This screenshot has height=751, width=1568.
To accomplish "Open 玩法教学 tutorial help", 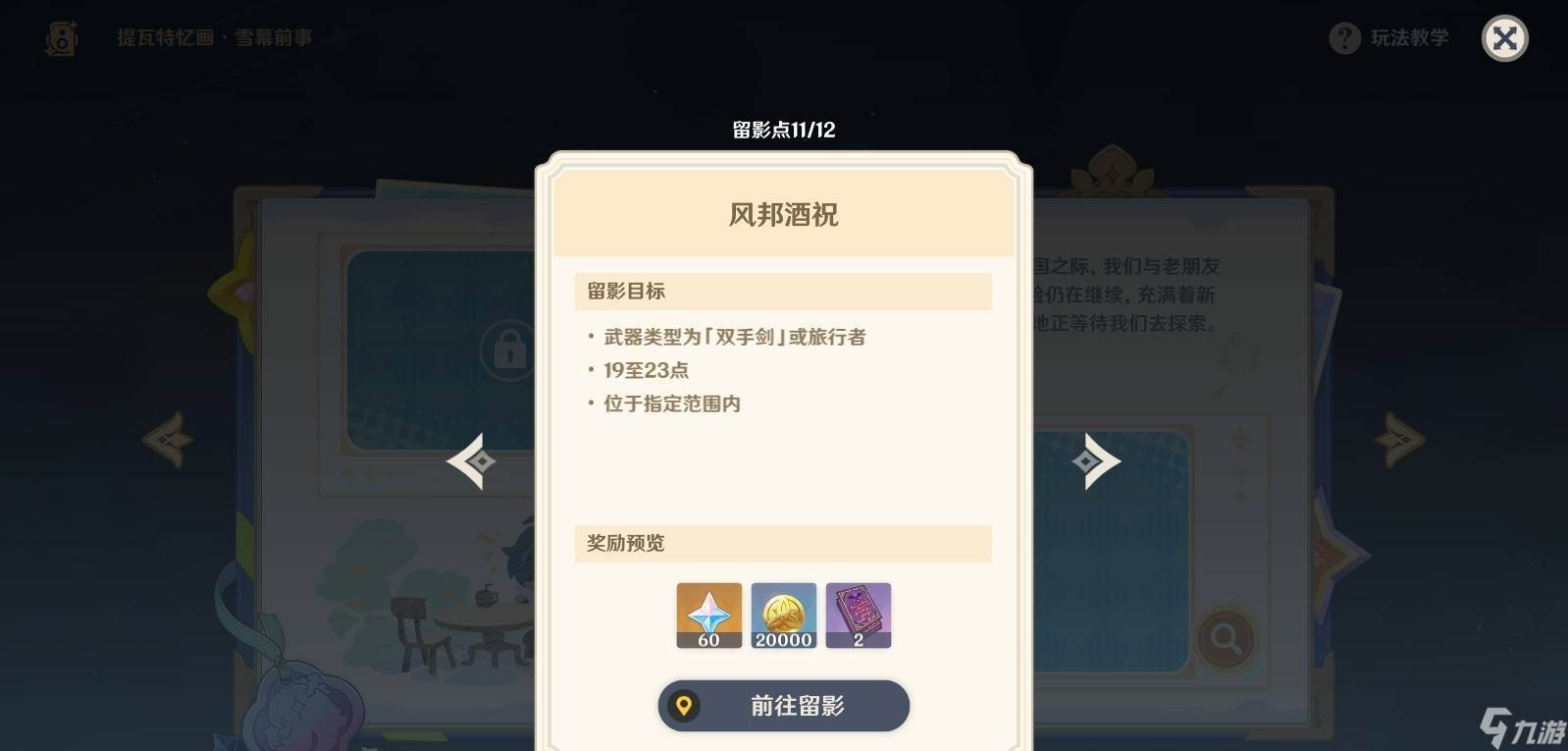I will click(x=1388, y=38).
